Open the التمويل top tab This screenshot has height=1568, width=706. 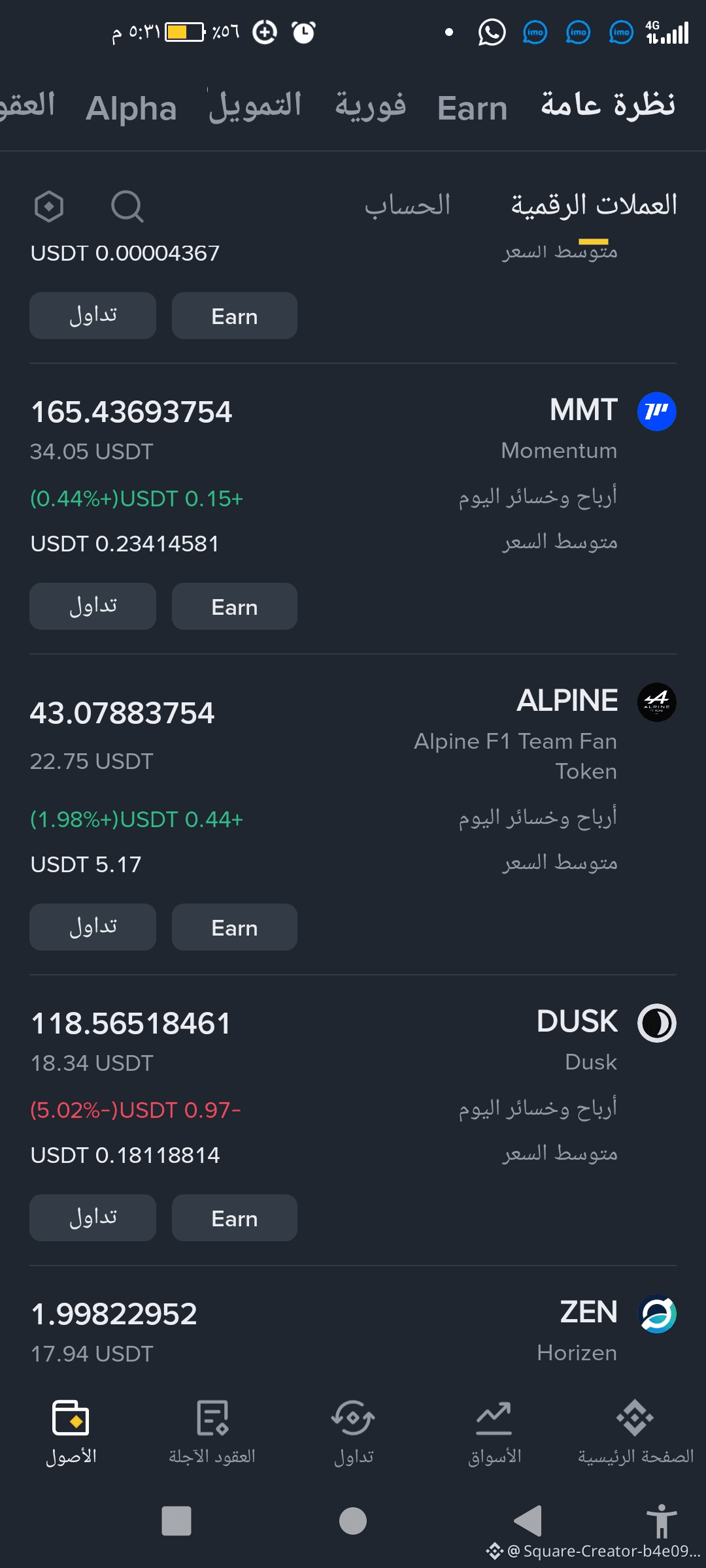[x=256, y=106]
